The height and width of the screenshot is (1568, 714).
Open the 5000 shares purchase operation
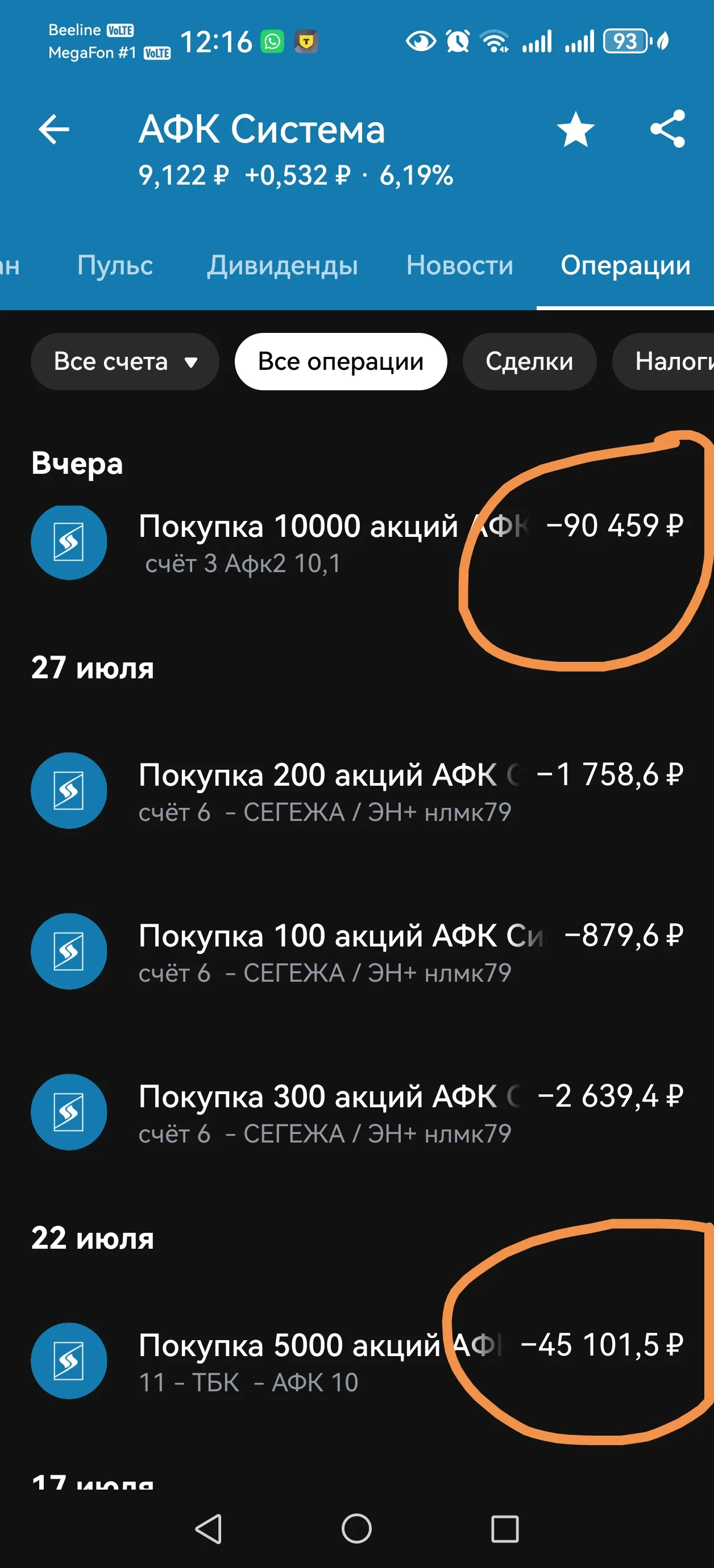[x=357, y=1361]
